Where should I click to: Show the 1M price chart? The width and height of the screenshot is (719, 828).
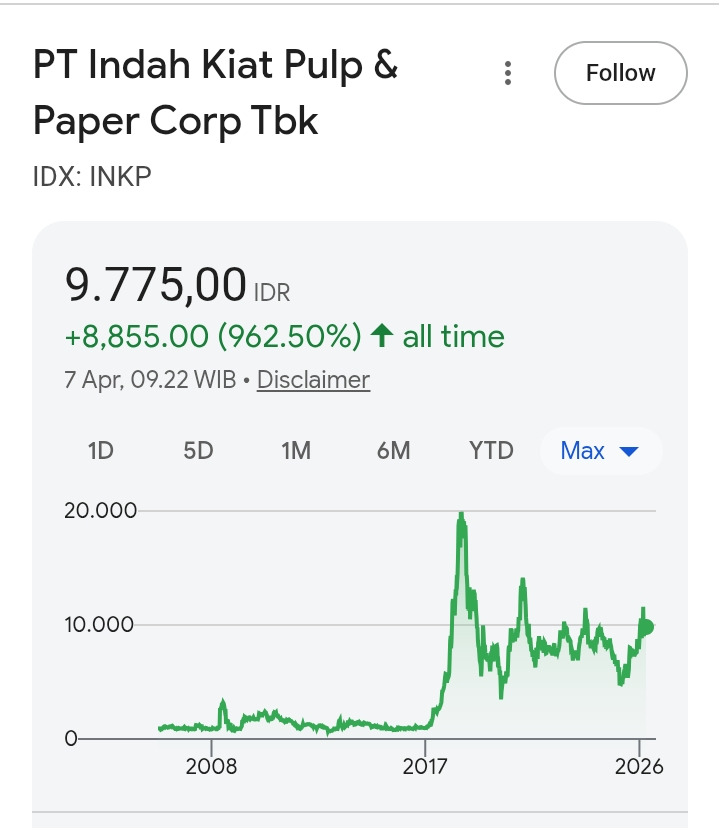(x=296, y=451)
